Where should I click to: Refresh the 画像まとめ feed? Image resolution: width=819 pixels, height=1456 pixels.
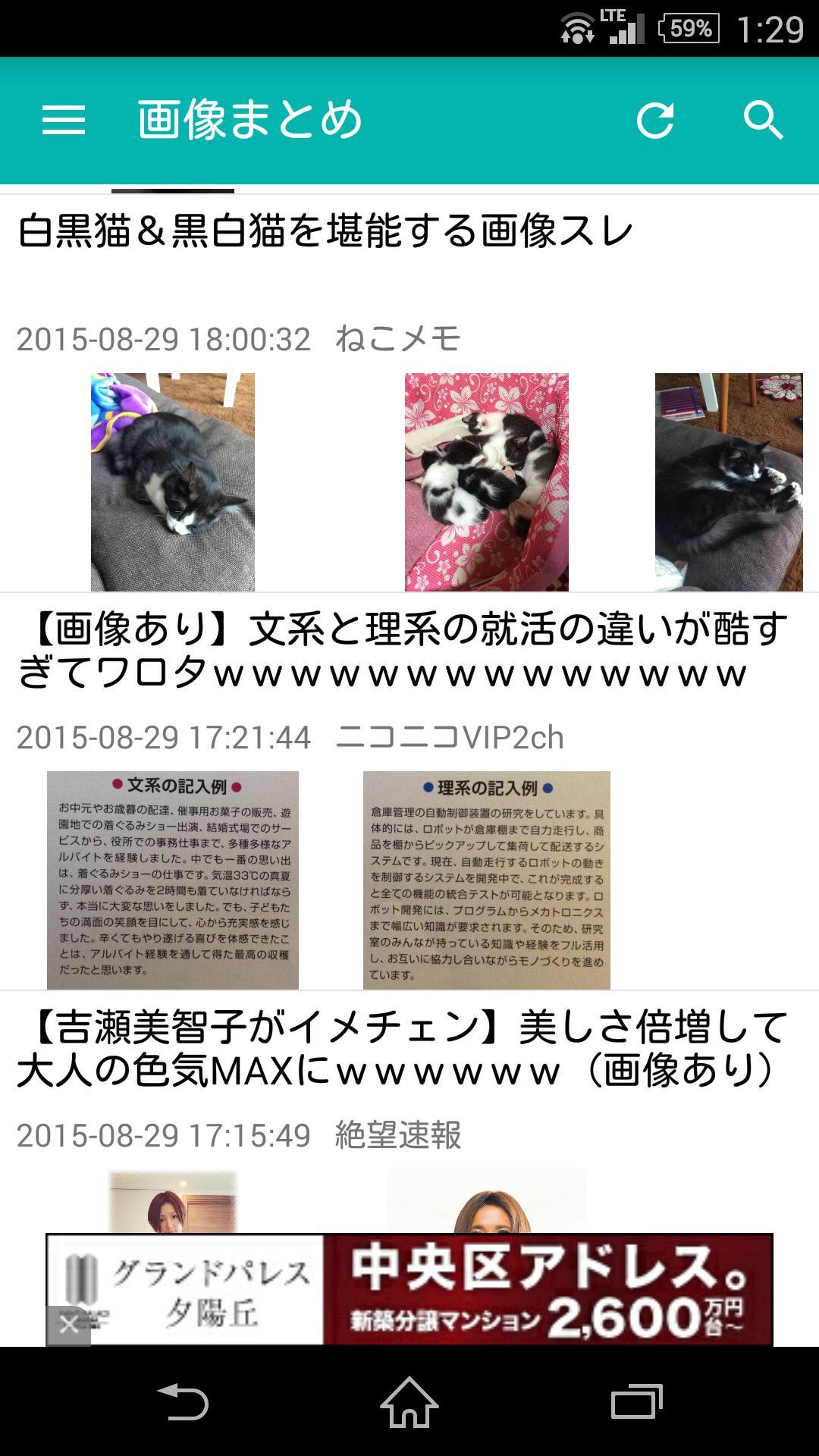tap(655, 121)
